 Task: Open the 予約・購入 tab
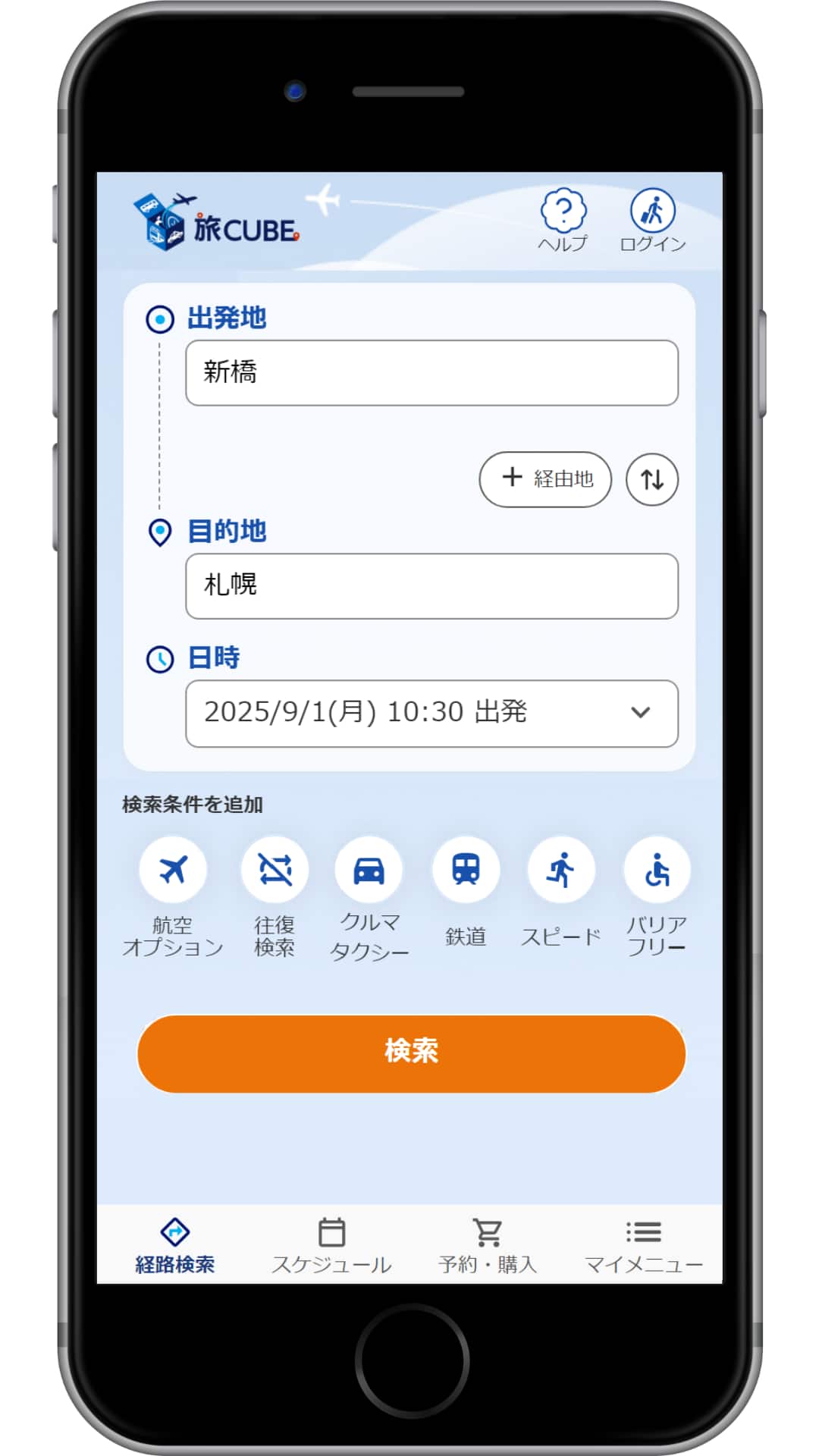point(488,1245)
